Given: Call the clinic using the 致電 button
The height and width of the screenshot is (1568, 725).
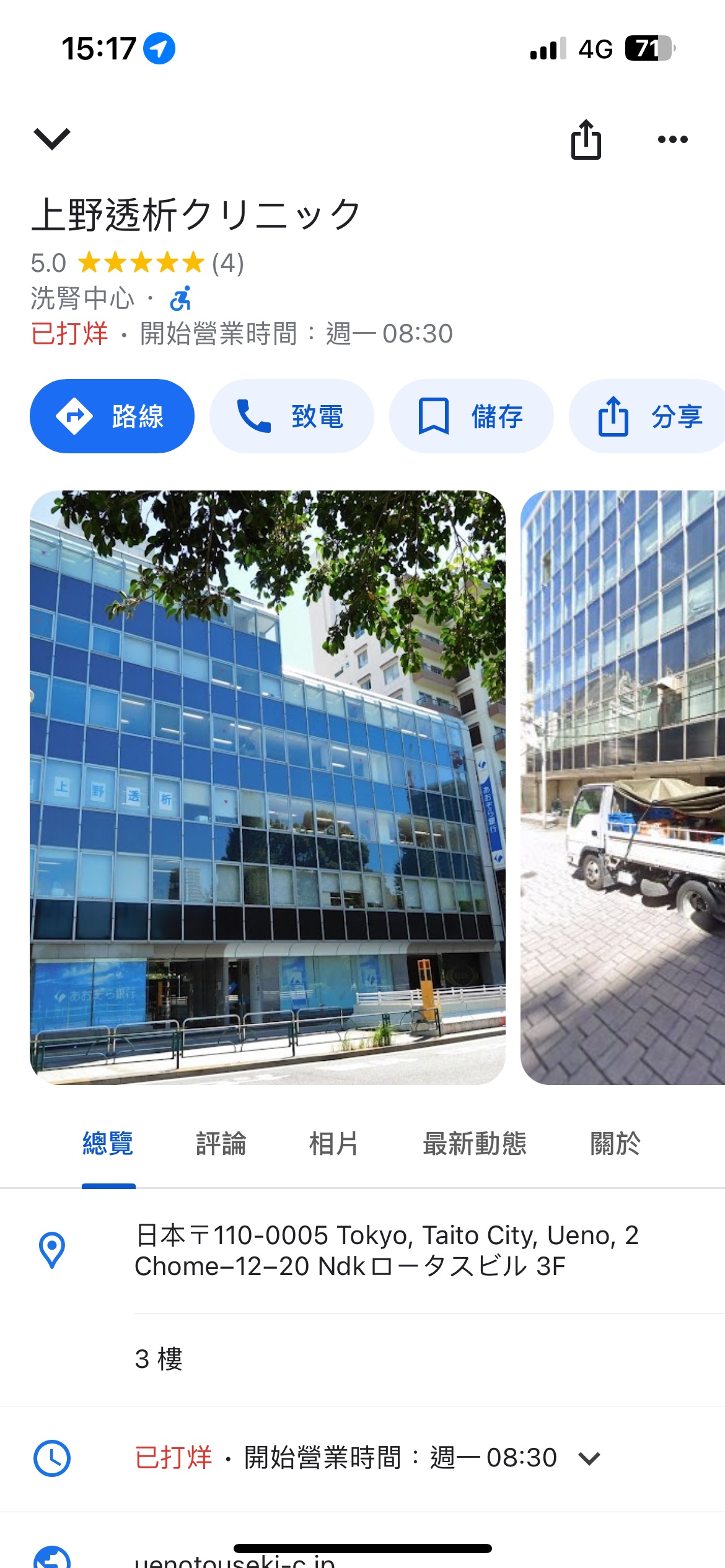Looking at the screenshot, I should tap(291, 416).
